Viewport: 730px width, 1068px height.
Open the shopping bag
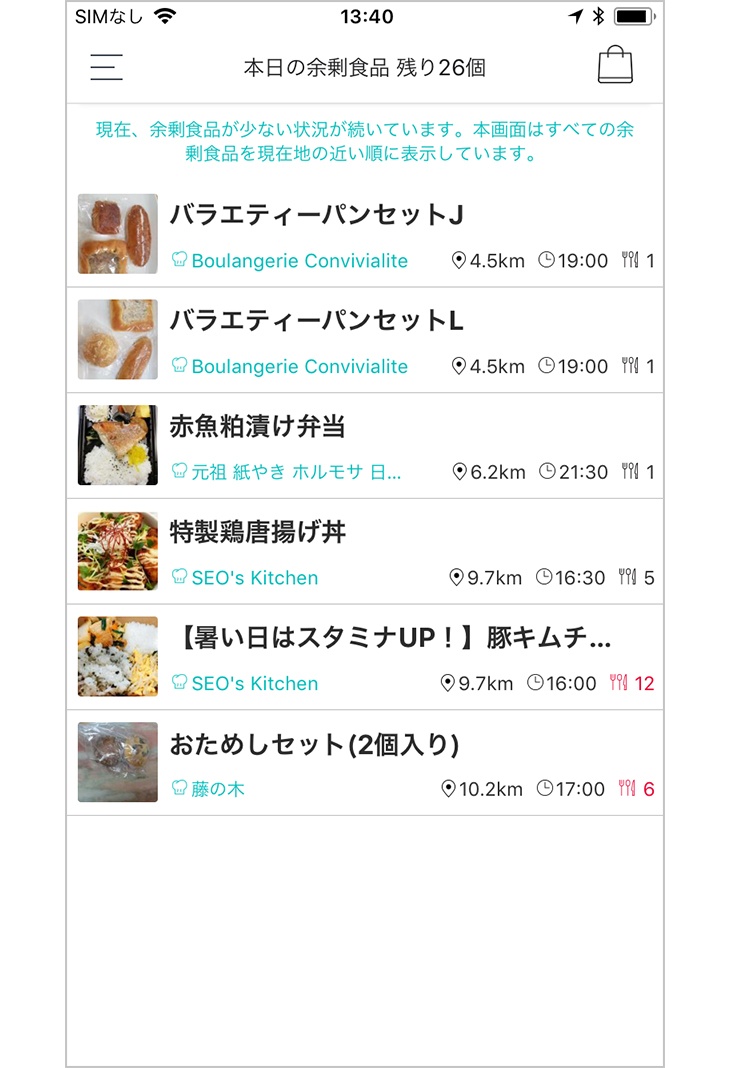[615, 66]
